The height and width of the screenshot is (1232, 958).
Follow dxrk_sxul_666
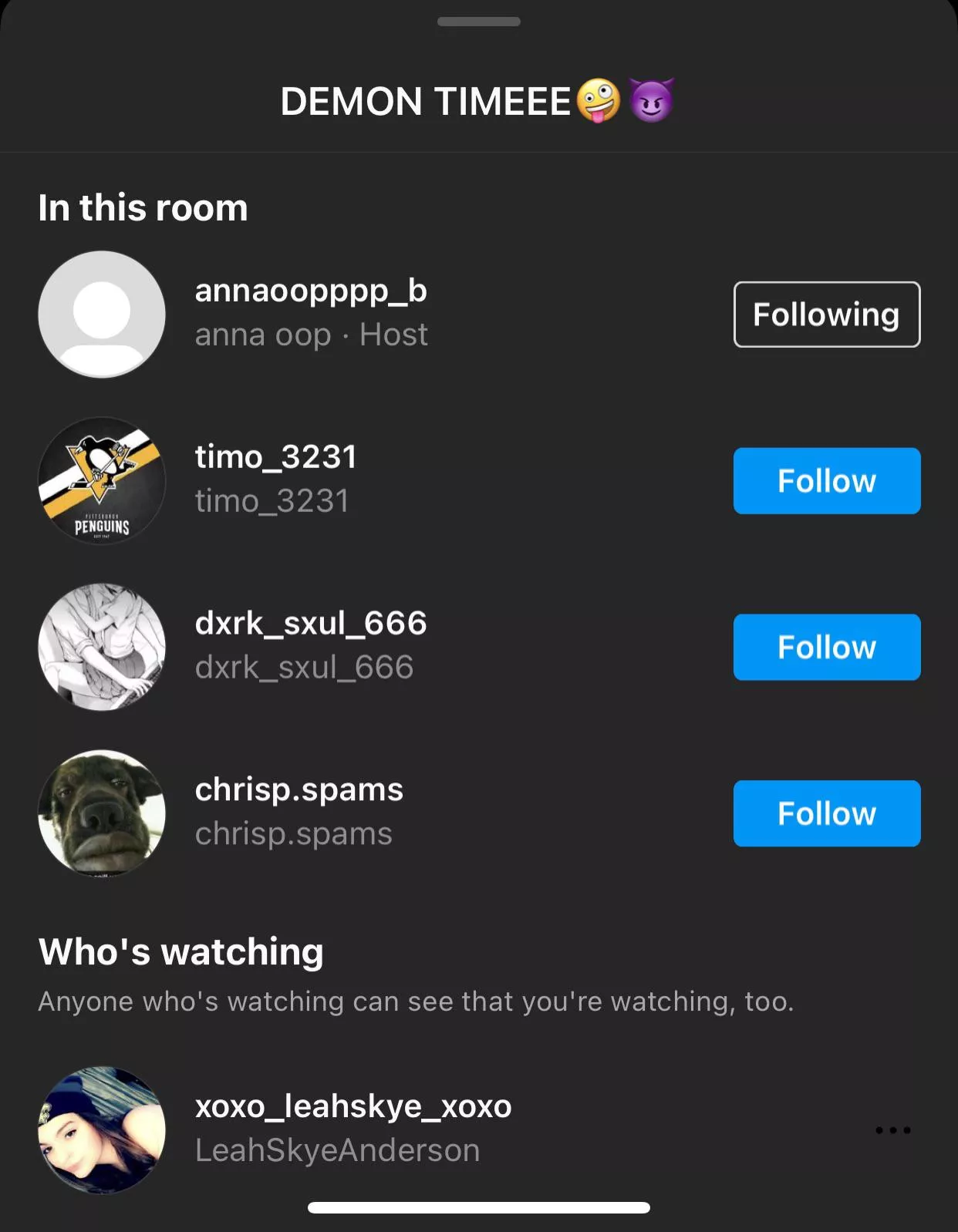(x=826, y=648)
